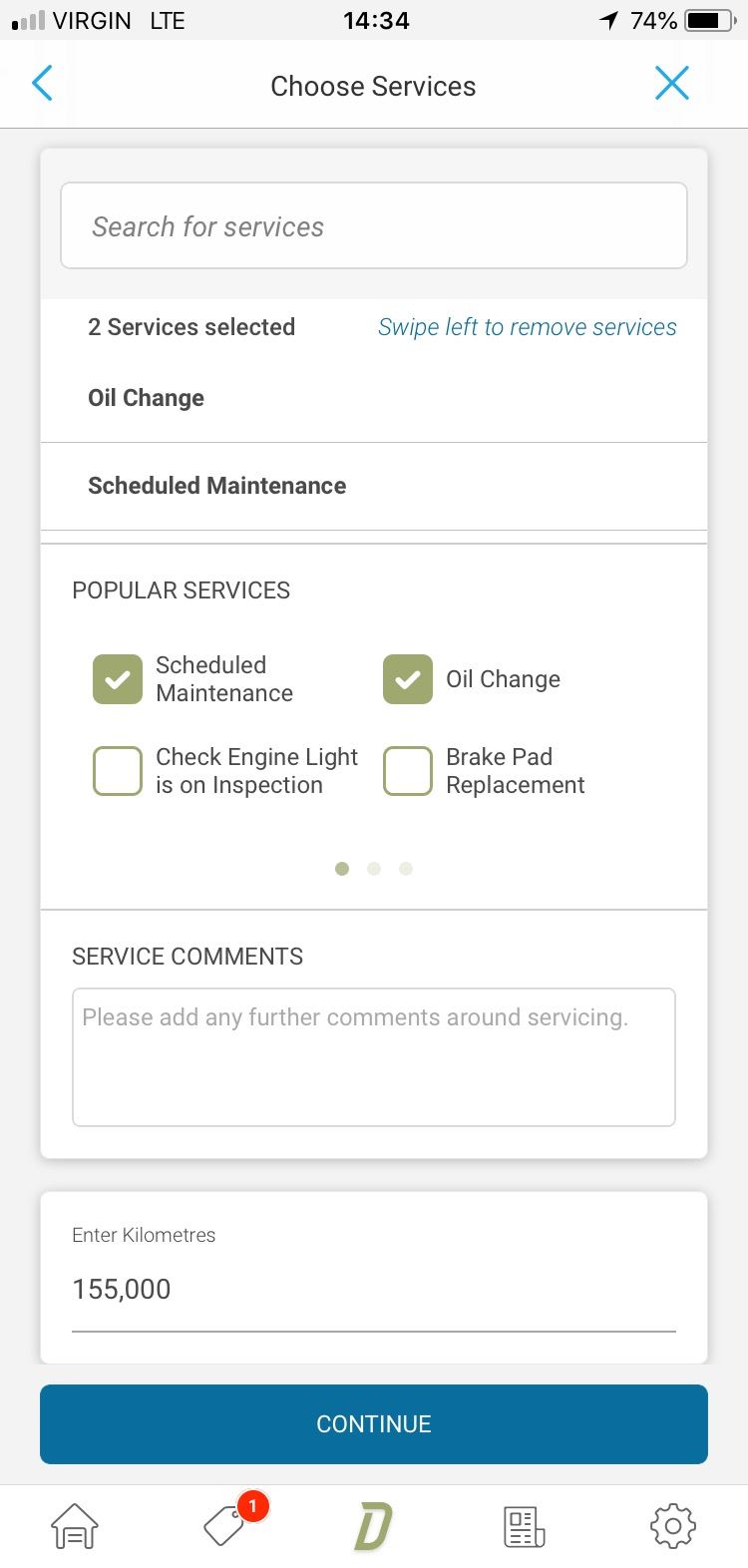Viewport: 748px width, 1568px height.
Task: Open the settings gear tab
Action: [673, 1526]
